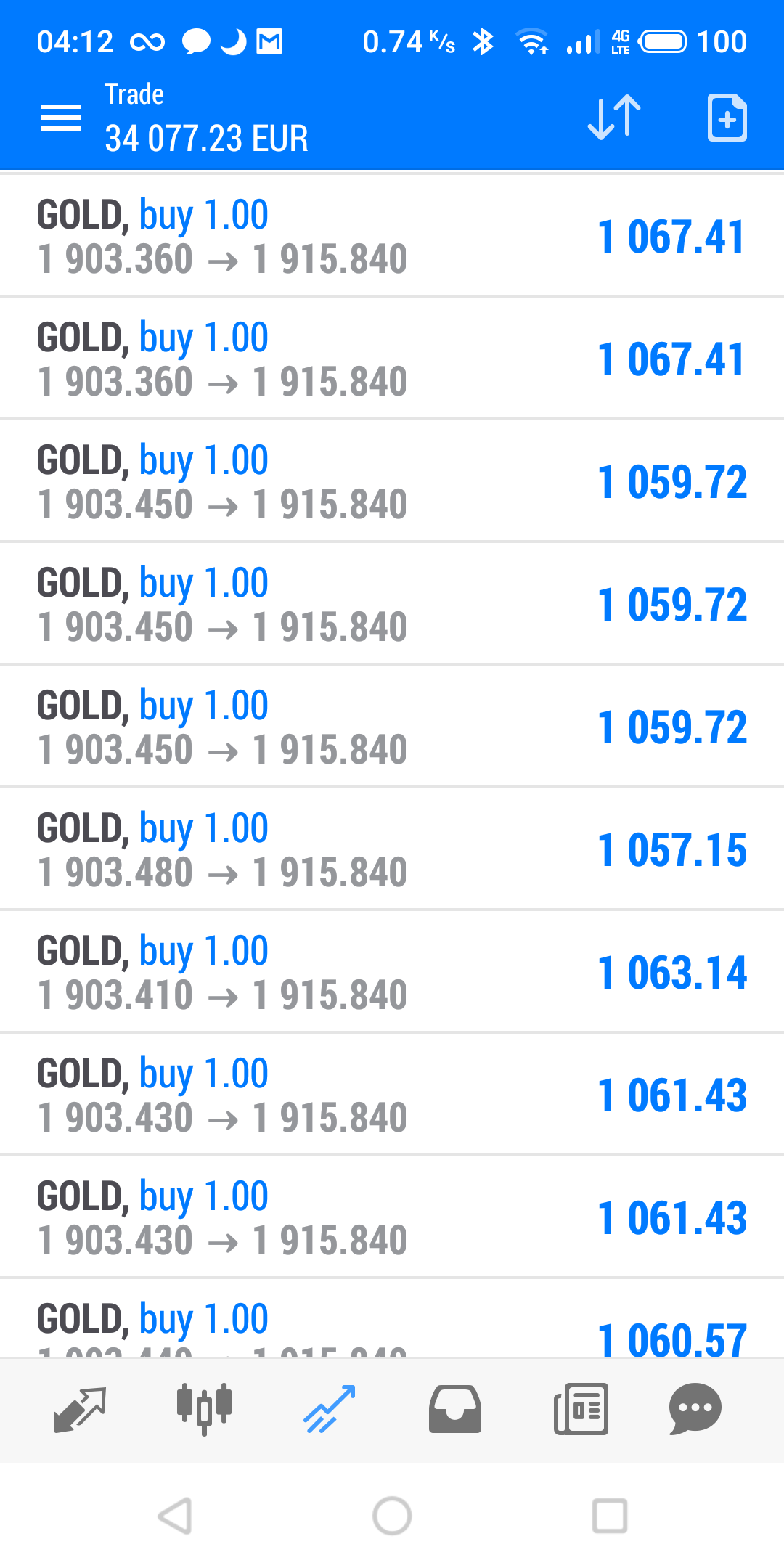Go back using system back button

(175, 1516)
